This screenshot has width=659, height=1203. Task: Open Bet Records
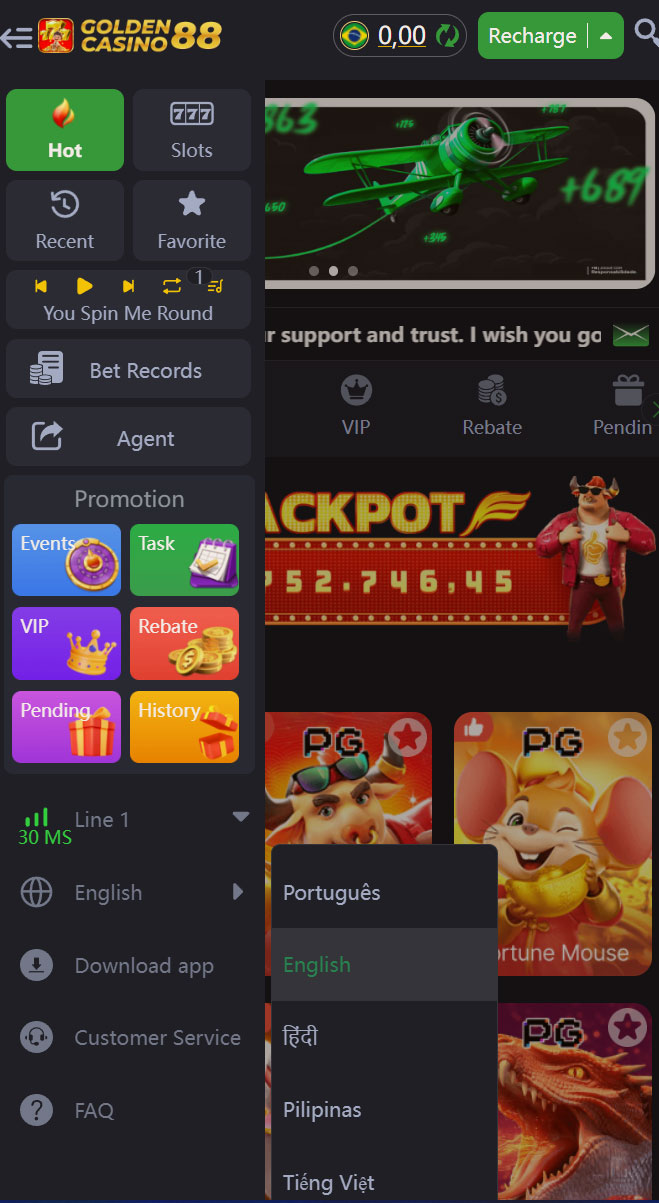click(x=128, y=370)
